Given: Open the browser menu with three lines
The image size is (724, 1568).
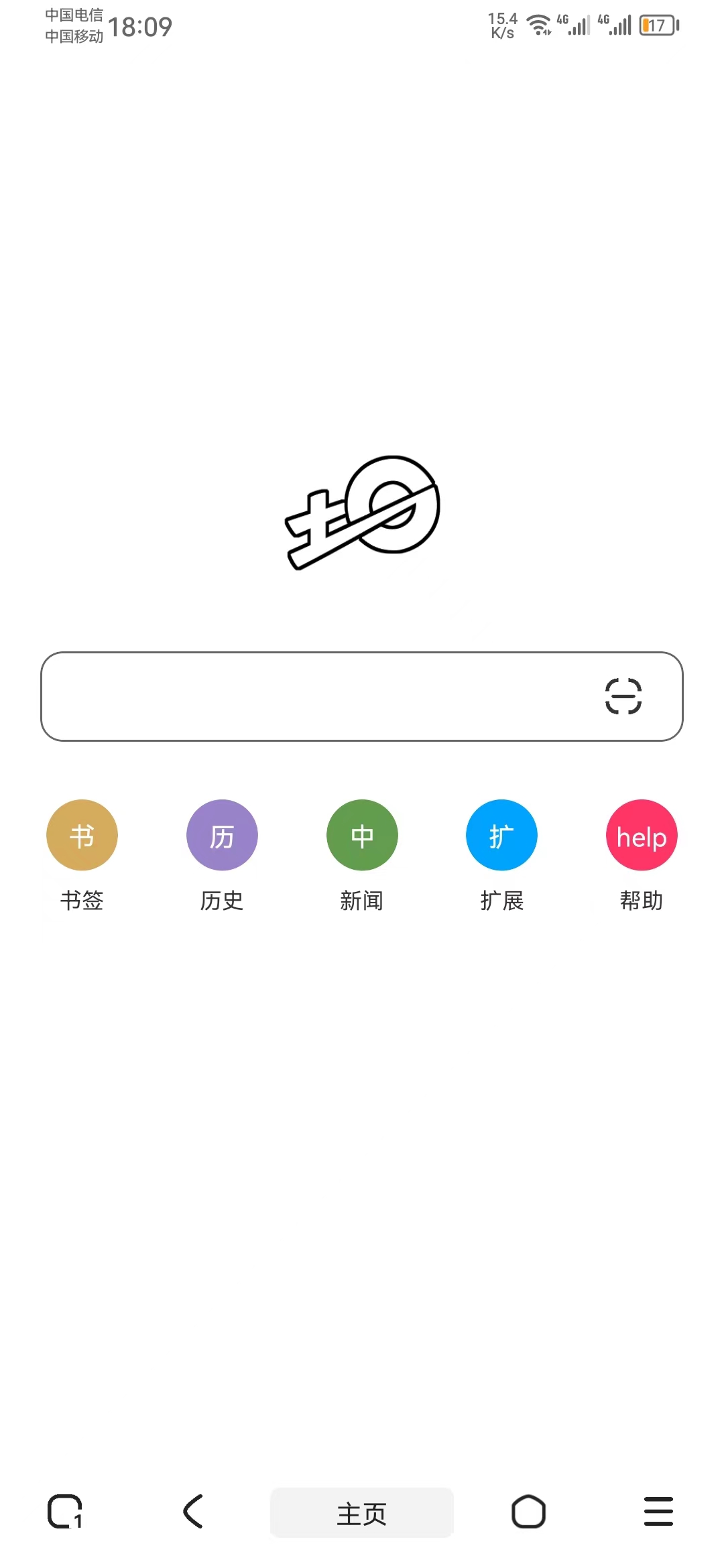Looking at the screenshot, I should pyautogui.click(x=658, y=1512).
